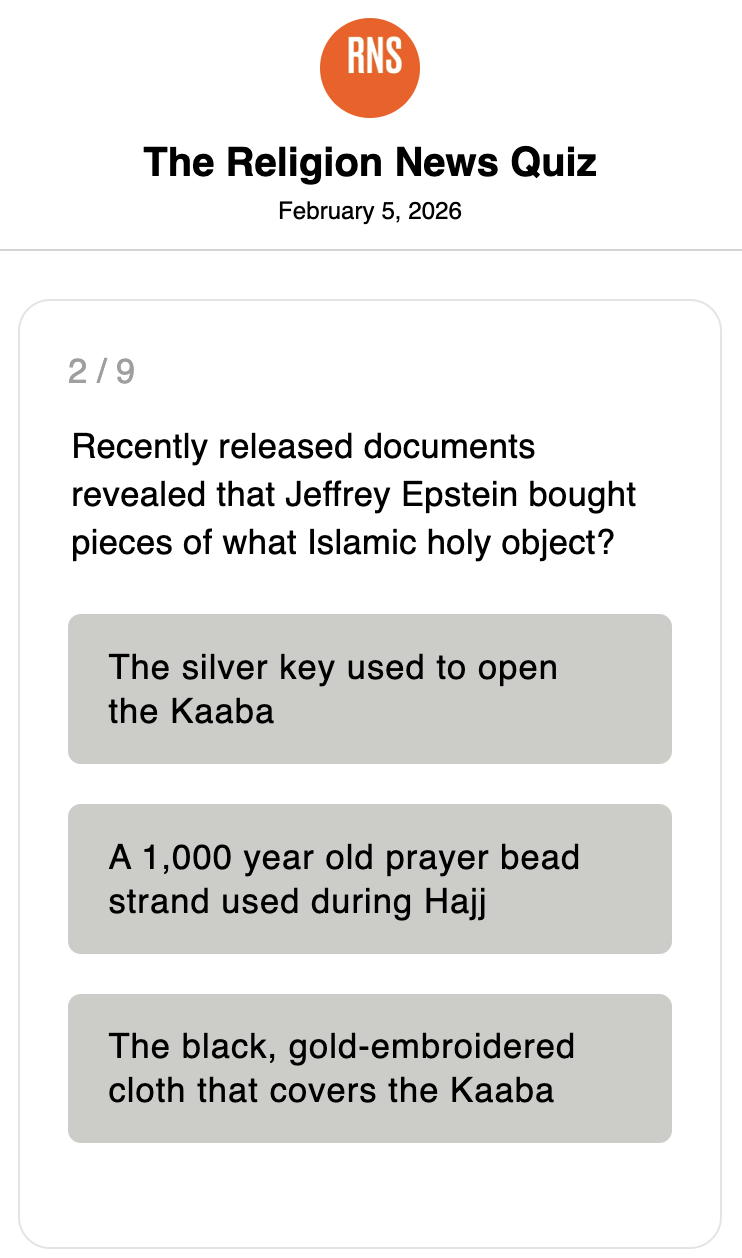Choose the 1,000 year old prayer bead answer
Image resolution: width=742 pixels, height=1258 pixels.
click(369, 879)
